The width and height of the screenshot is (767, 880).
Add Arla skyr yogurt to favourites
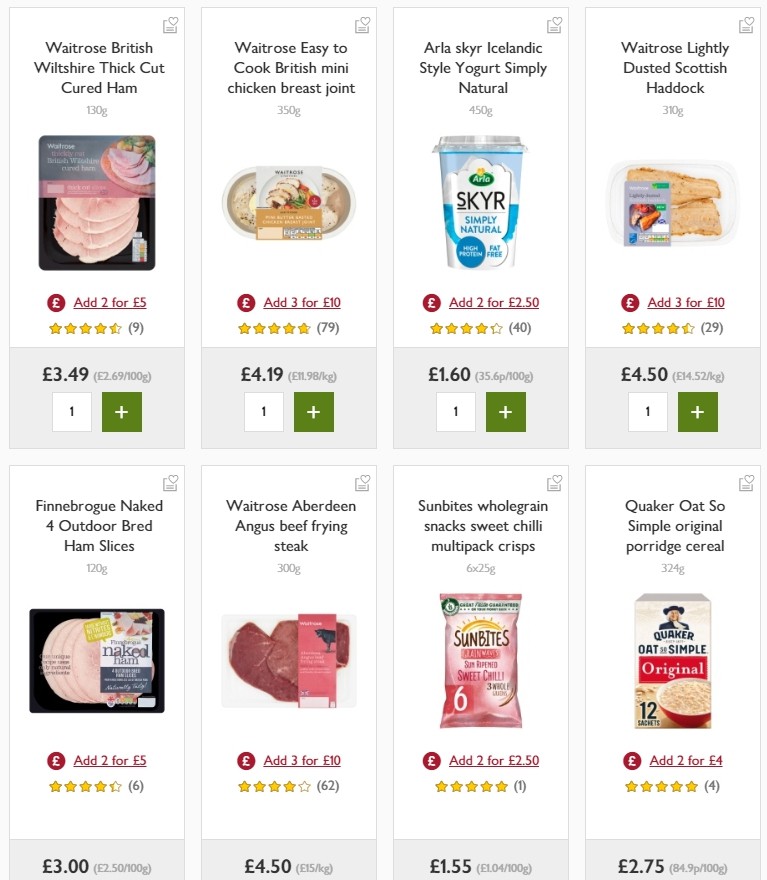pos(554,23)
